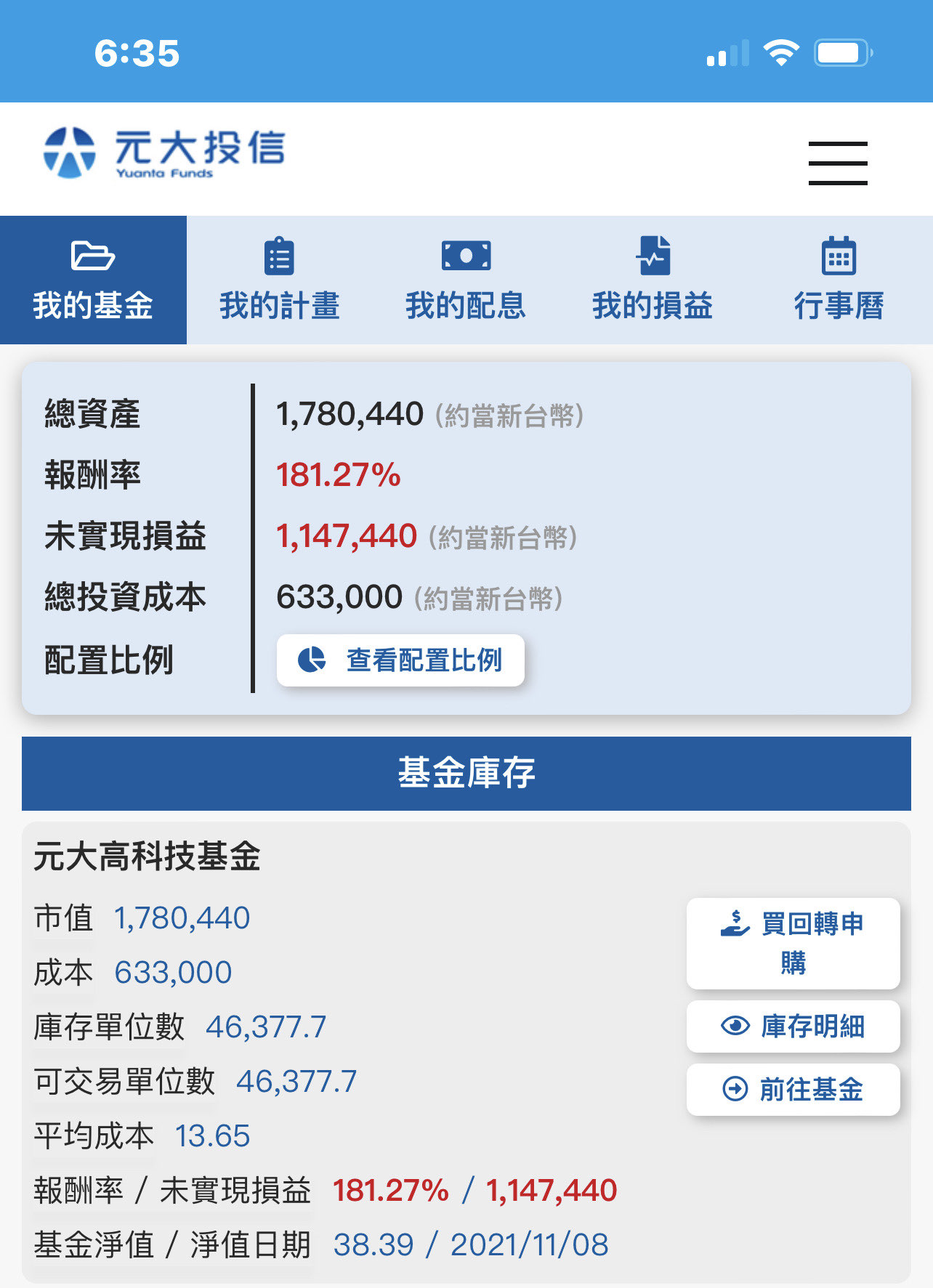The width and height of the screenshot is (933, 1288).
Task: Tap the 元大投信 logo to go home
Action: click(164, 153)
